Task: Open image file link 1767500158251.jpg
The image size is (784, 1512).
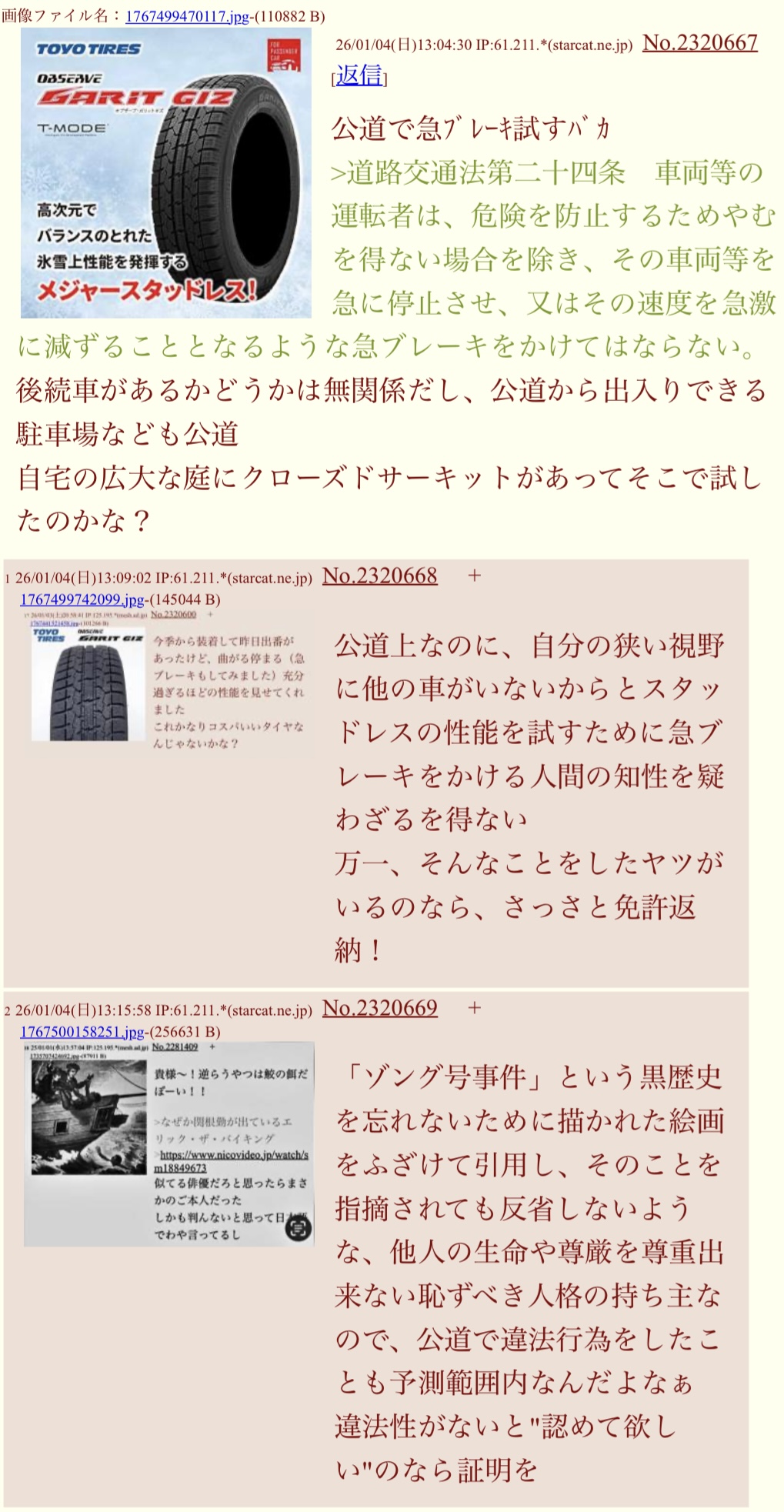Action: [82, 1032]
